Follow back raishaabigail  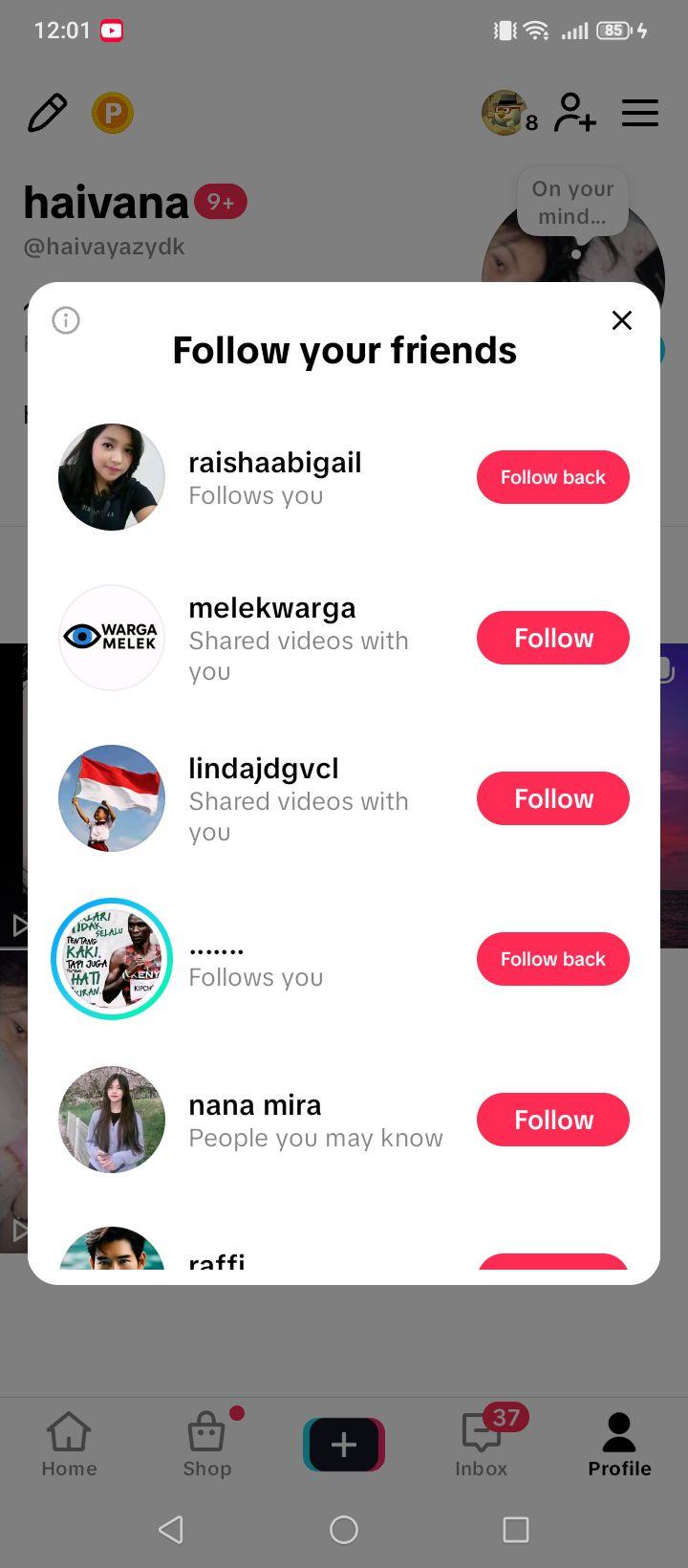[x=553, y=477]
